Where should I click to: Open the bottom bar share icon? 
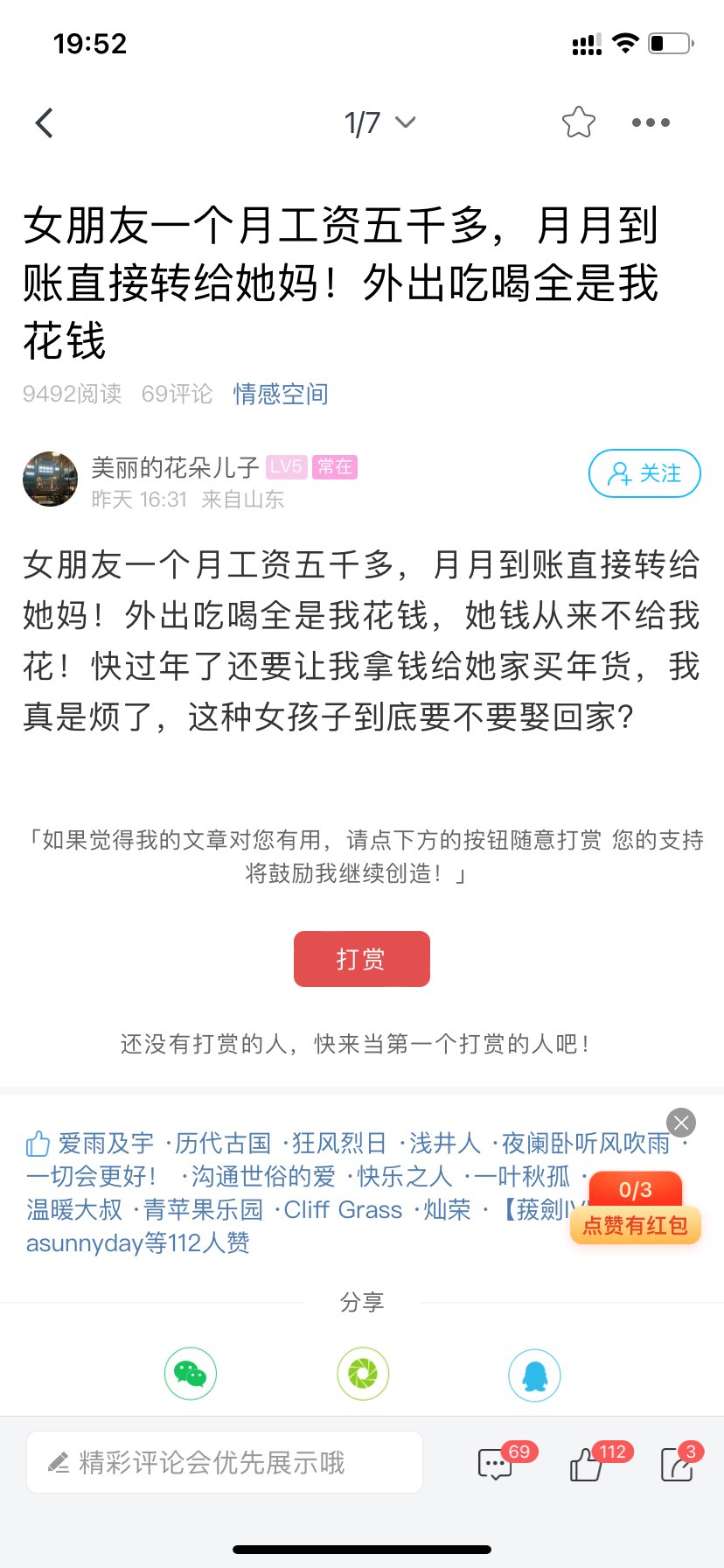[x=678, y=1463]
